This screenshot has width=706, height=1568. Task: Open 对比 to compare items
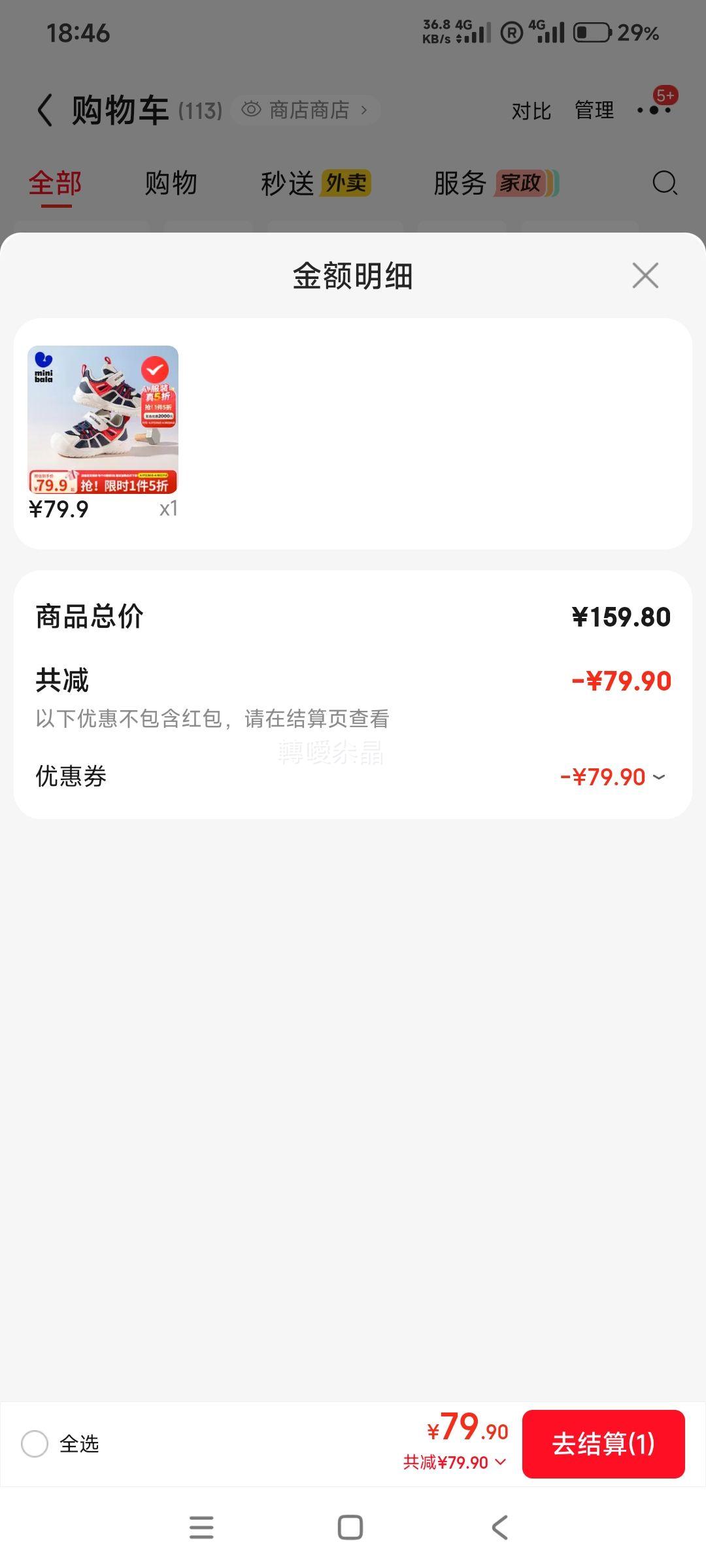(x=531, y=110)
